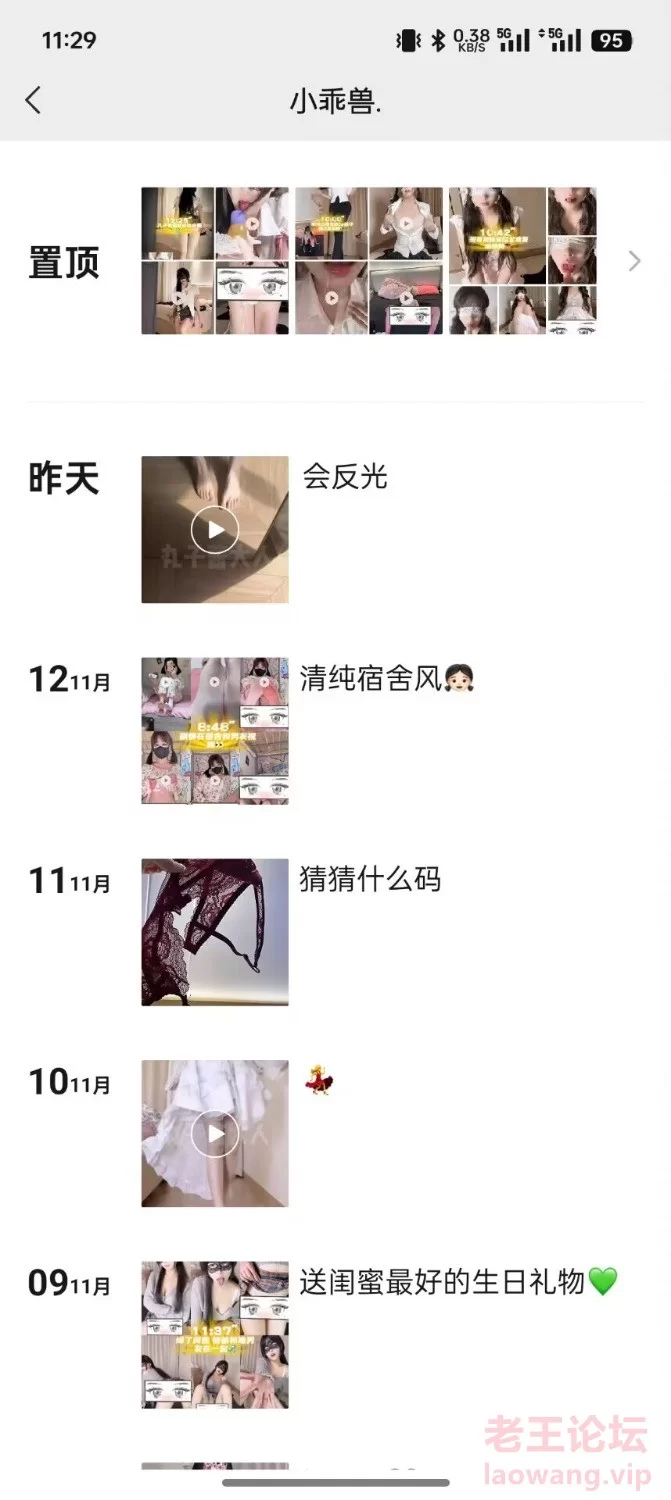
Task: Open the first pinned post collage
Action: [215, 261]
